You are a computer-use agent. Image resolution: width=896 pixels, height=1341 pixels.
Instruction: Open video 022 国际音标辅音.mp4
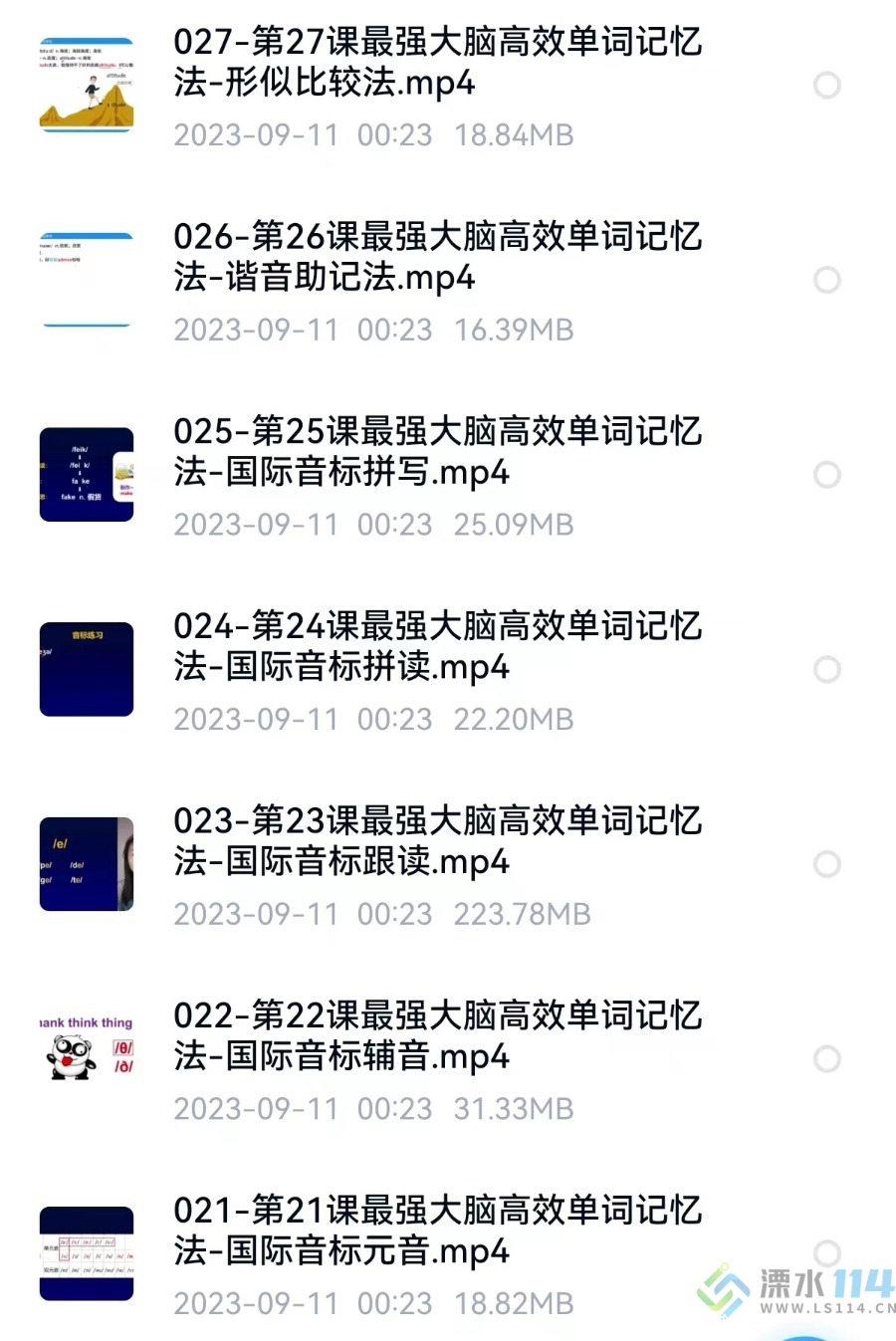click(x=437, y=1035)
